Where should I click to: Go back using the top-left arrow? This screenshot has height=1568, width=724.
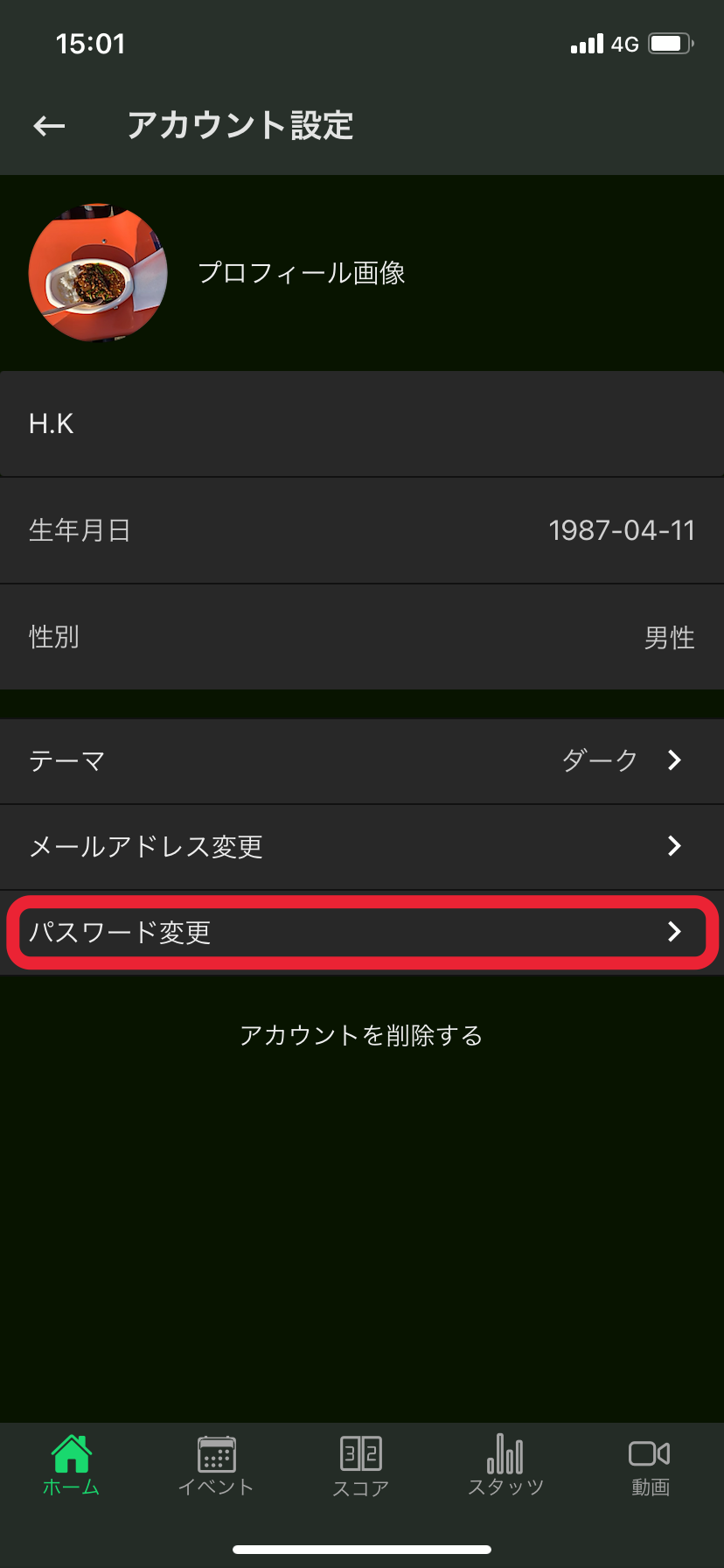pyautogui.click(x=49, y=126)
